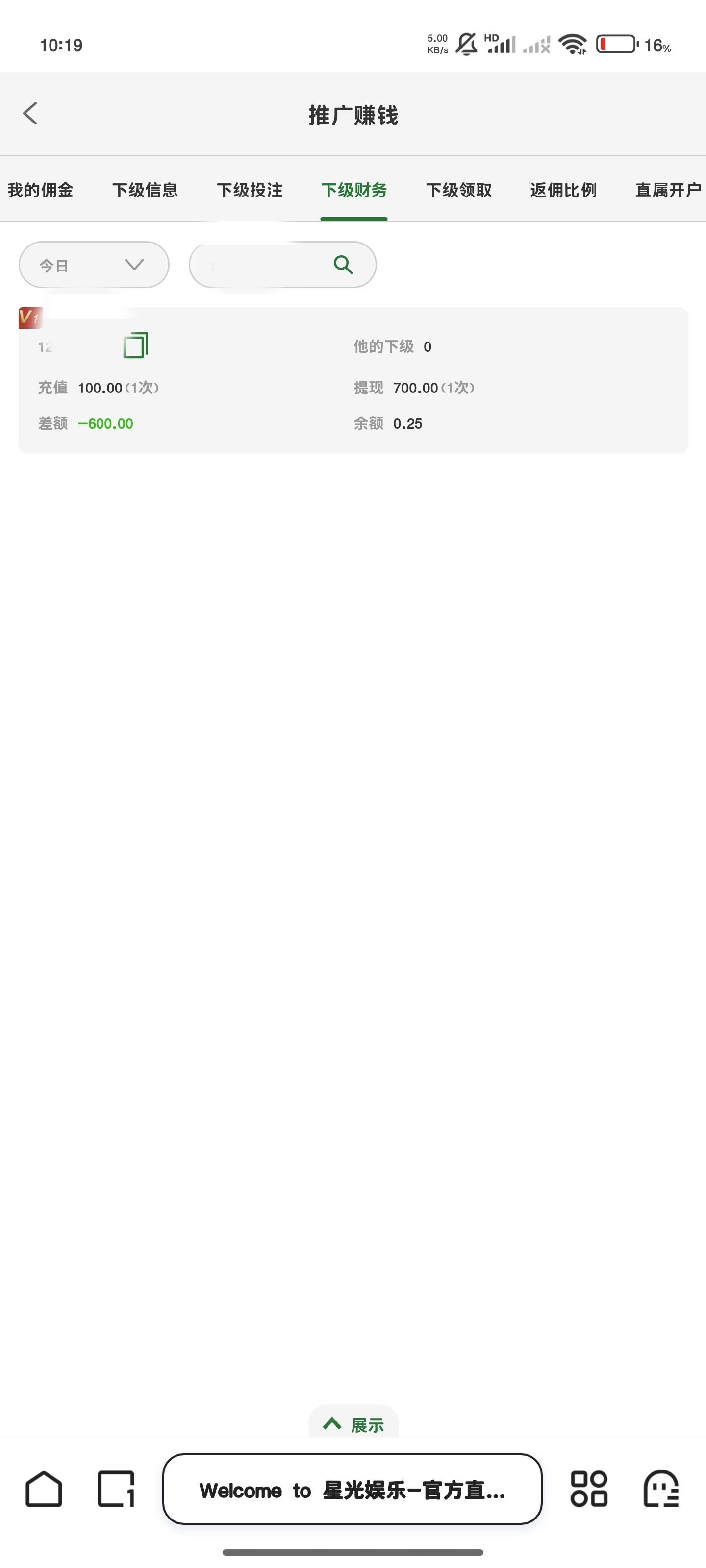Viewport: 706px width, 1568px height.
Task: Copy the subordinate's account ID
Action: [x=136, y=345]
